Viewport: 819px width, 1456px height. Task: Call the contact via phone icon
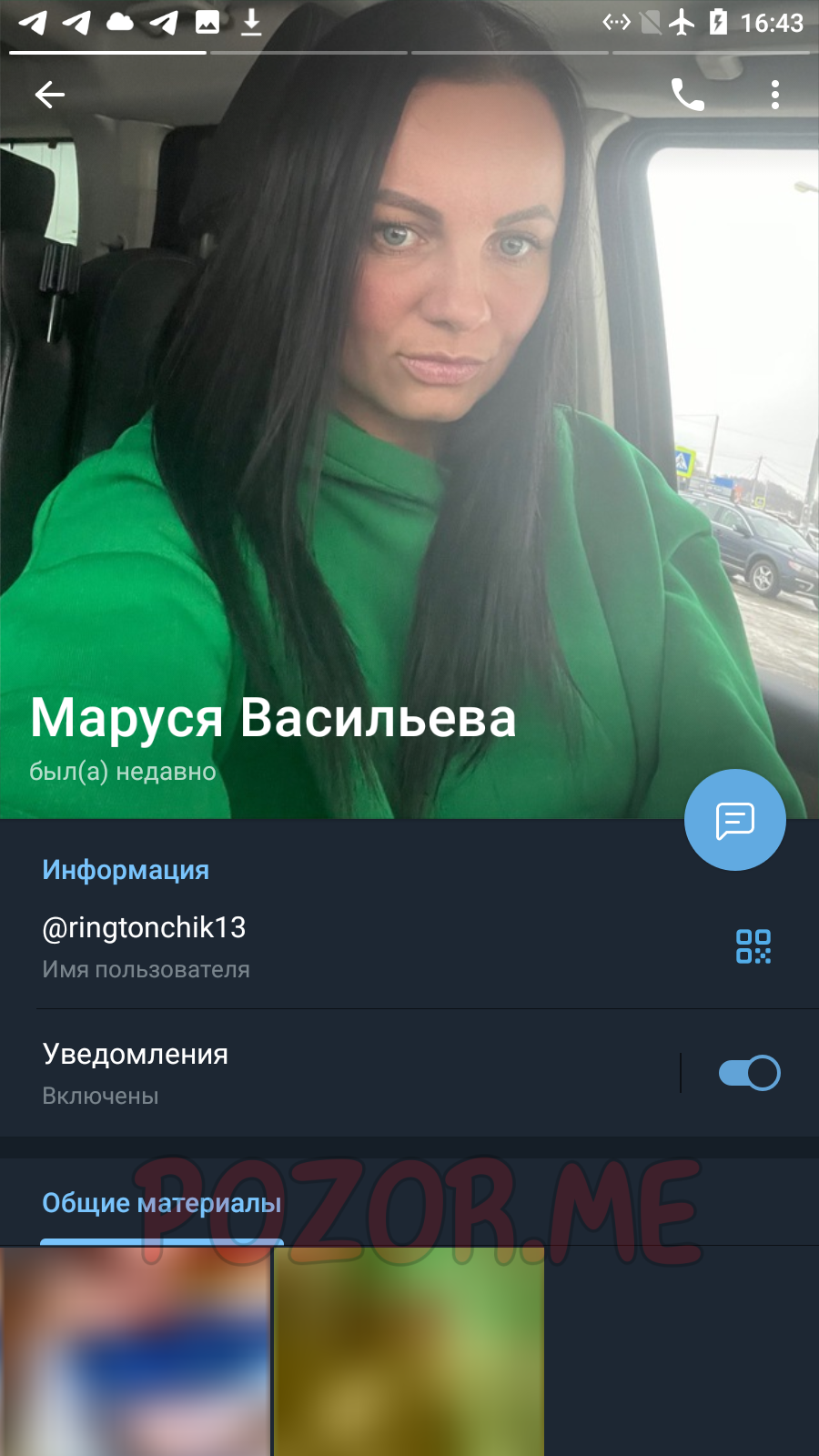tap(687, 95)
